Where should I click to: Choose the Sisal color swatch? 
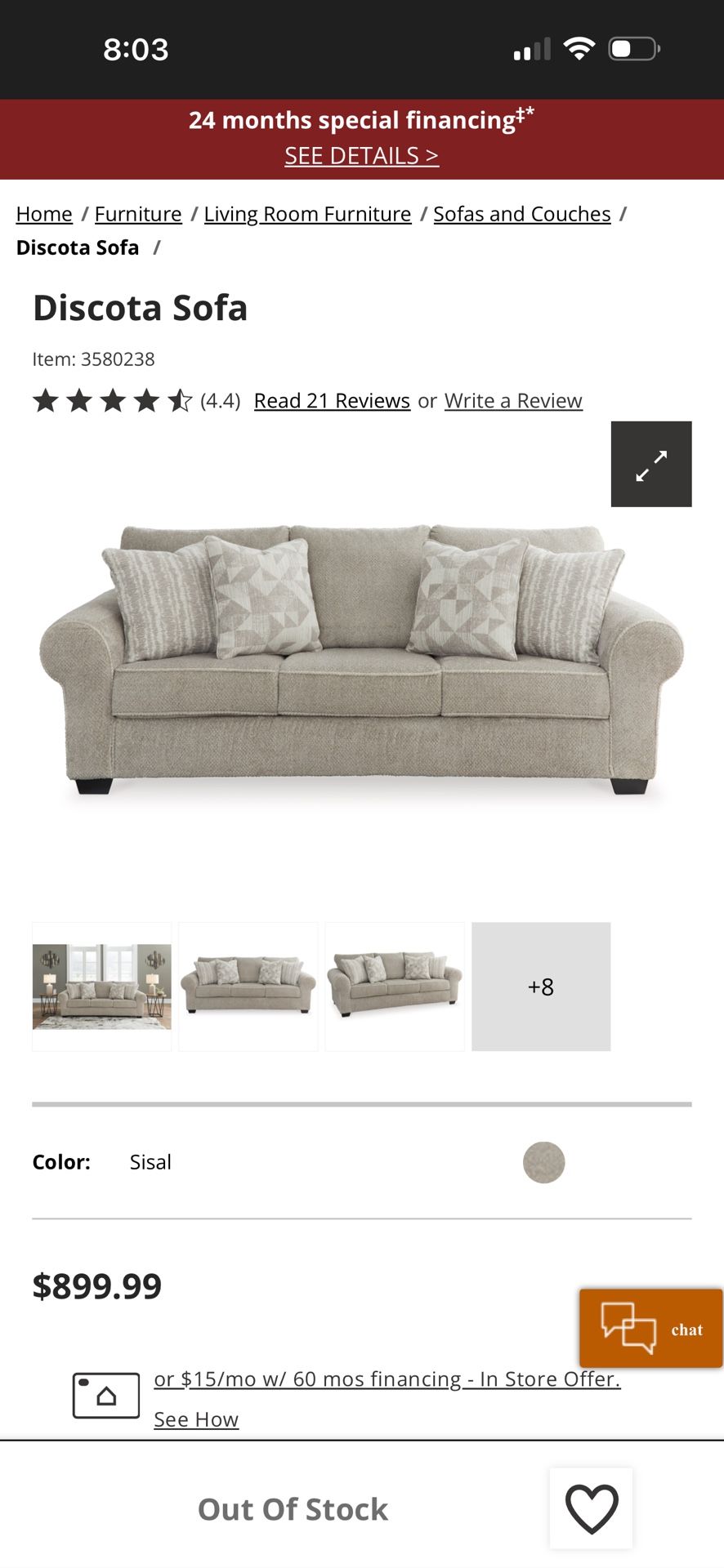pos(543,1162)
